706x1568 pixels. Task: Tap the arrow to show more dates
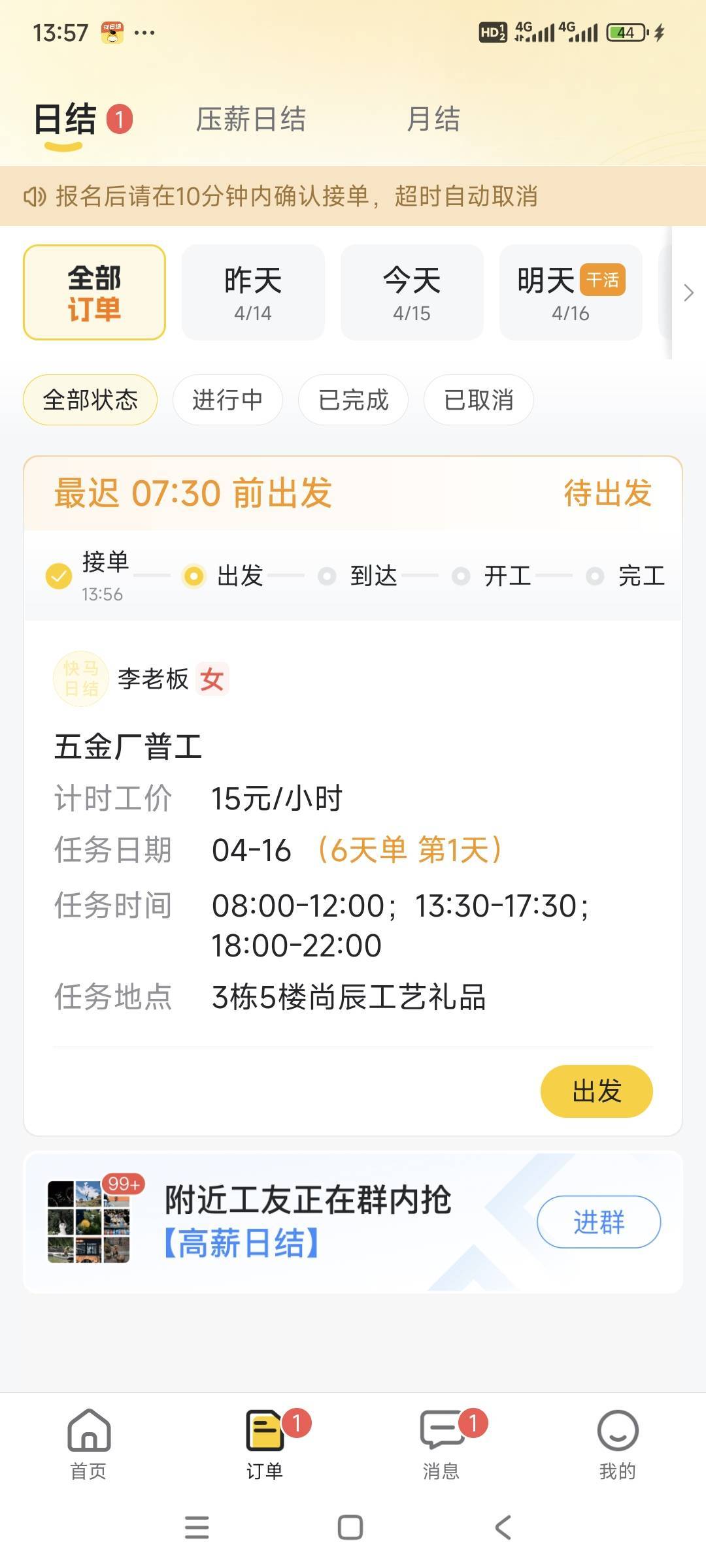(x=688, y=293)
